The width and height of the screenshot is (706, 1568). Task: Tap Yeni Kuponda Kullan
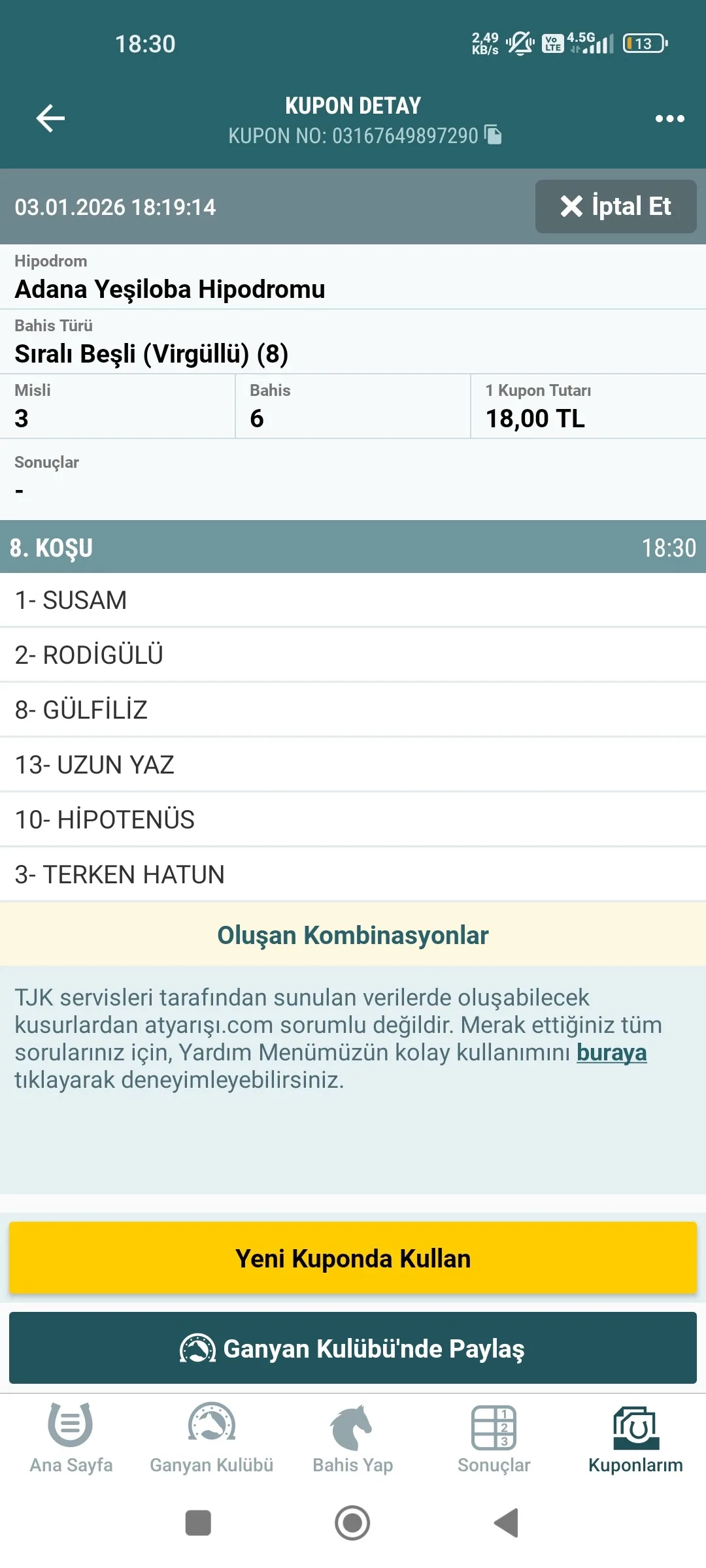(353, 1258)
